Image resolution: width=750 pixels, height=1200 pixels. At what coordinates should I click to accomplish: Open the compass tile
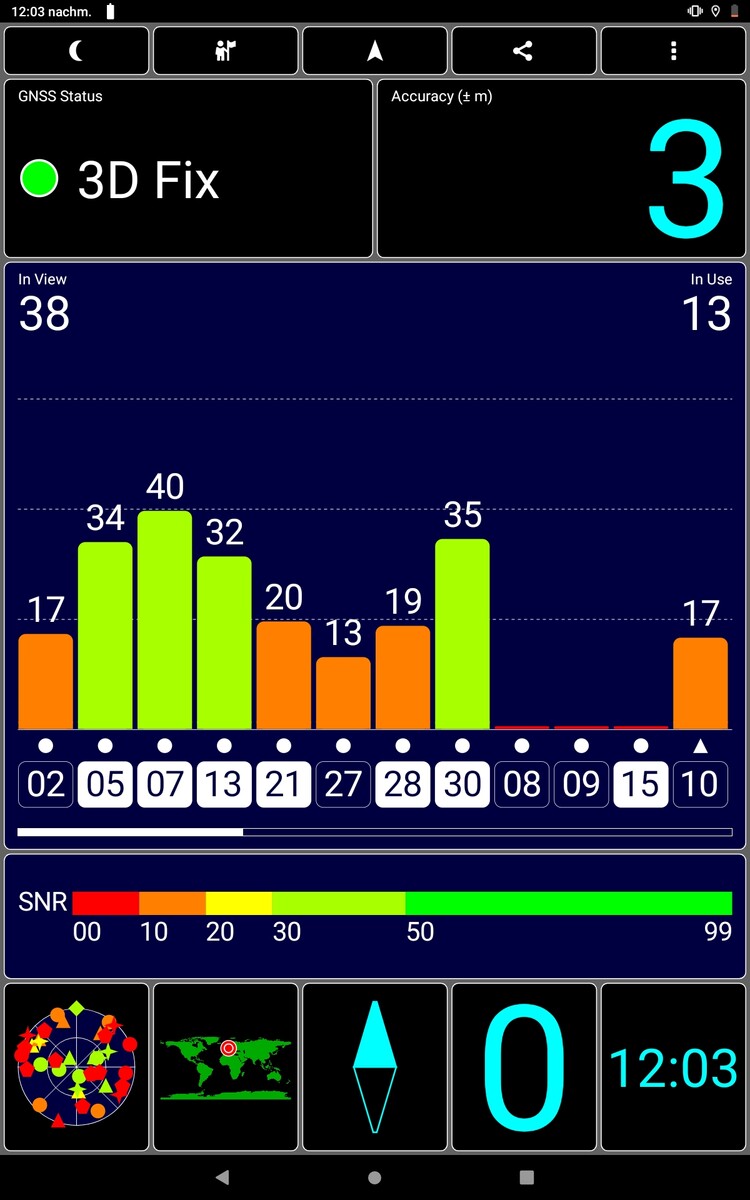(x=375, y=1067)
